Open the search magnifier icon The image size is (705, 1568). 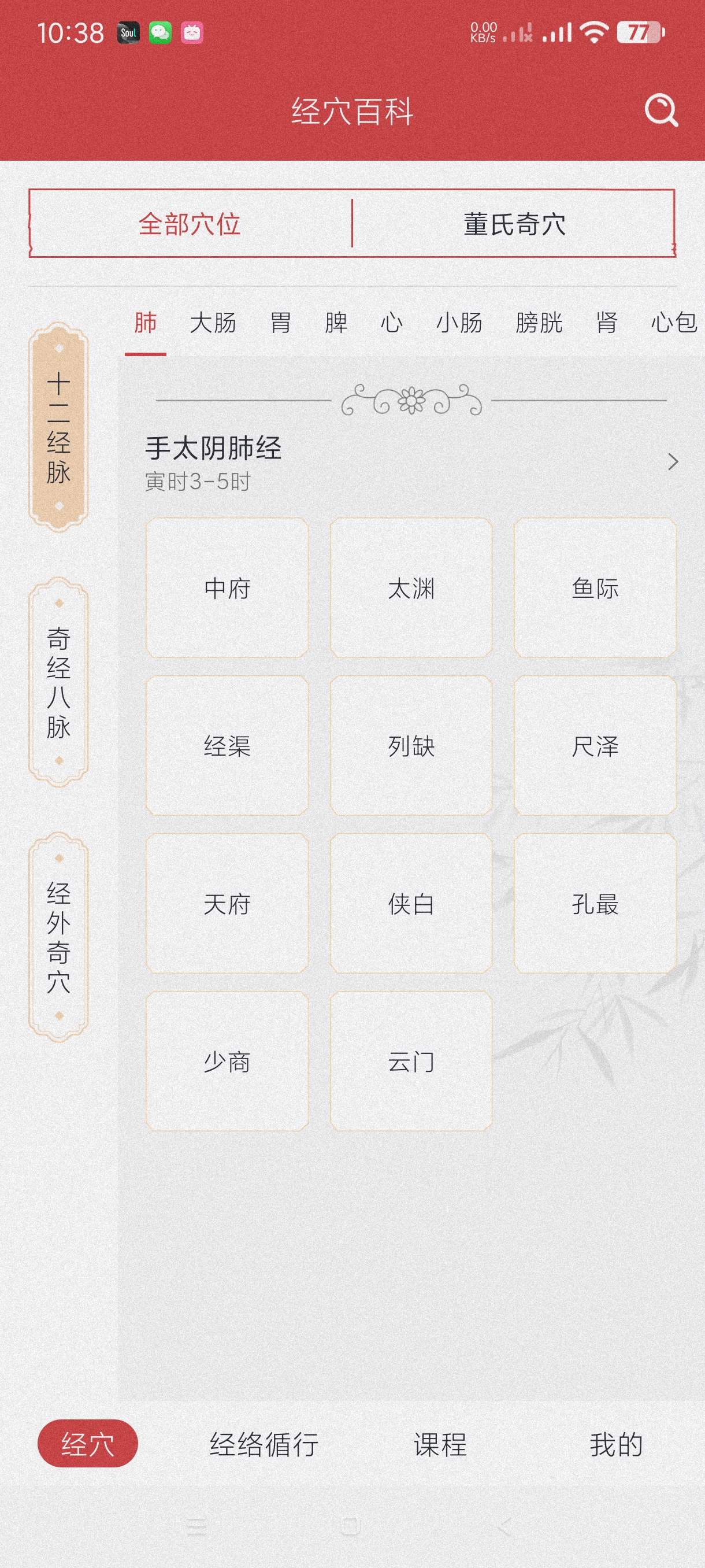pyautogui.click(x=661, y=110)
